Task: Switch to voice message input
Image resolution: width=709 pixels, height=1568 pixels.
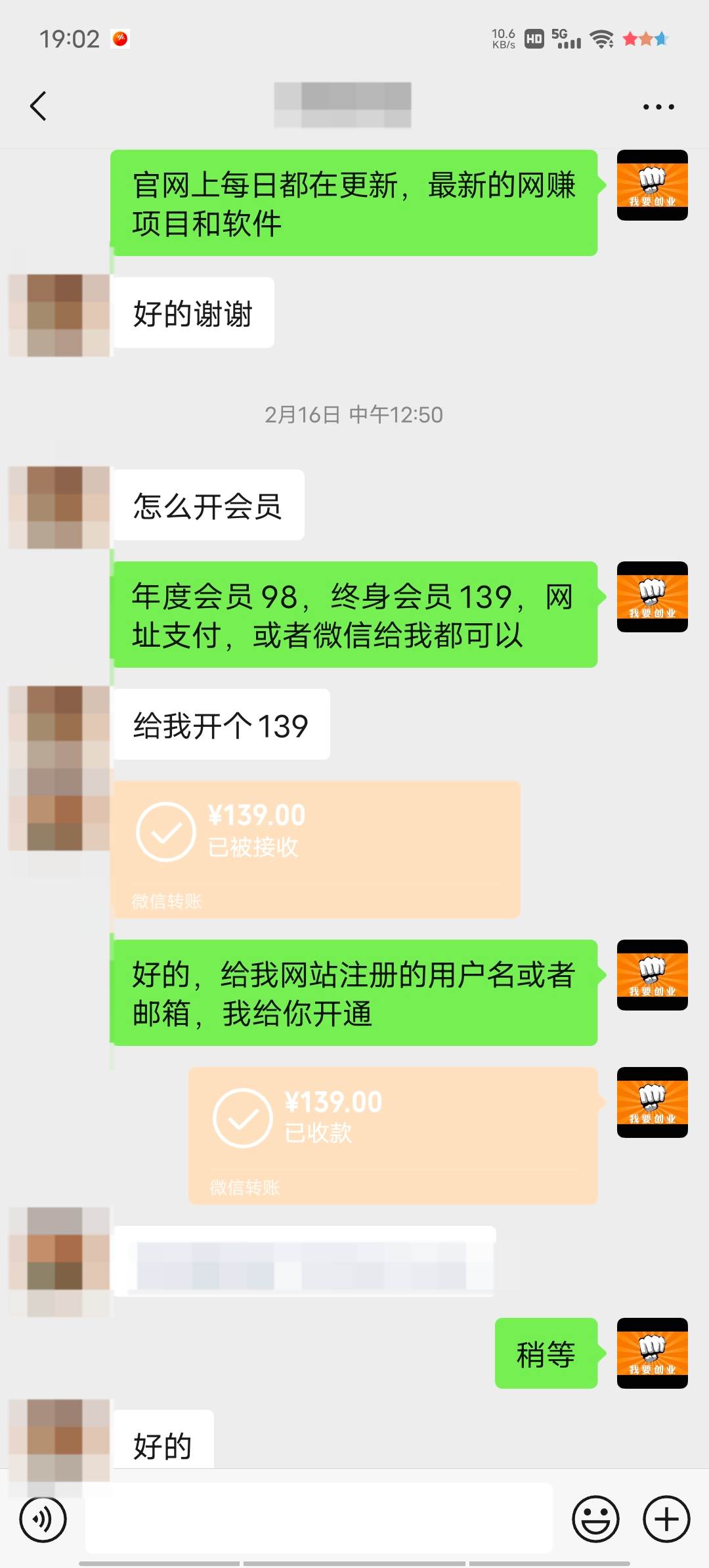Action: click(43, 1519)
